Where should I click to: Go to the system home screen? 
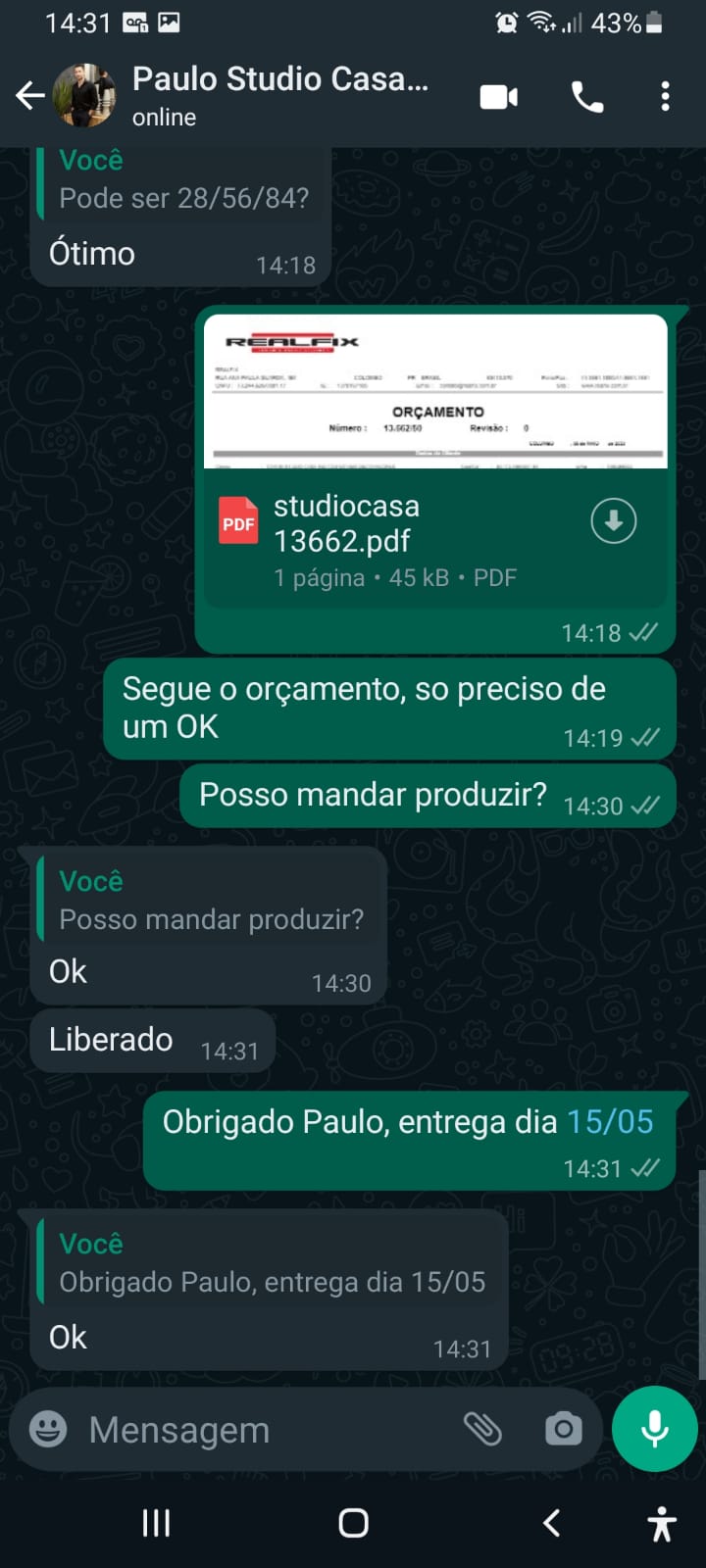coord(353,1523)
